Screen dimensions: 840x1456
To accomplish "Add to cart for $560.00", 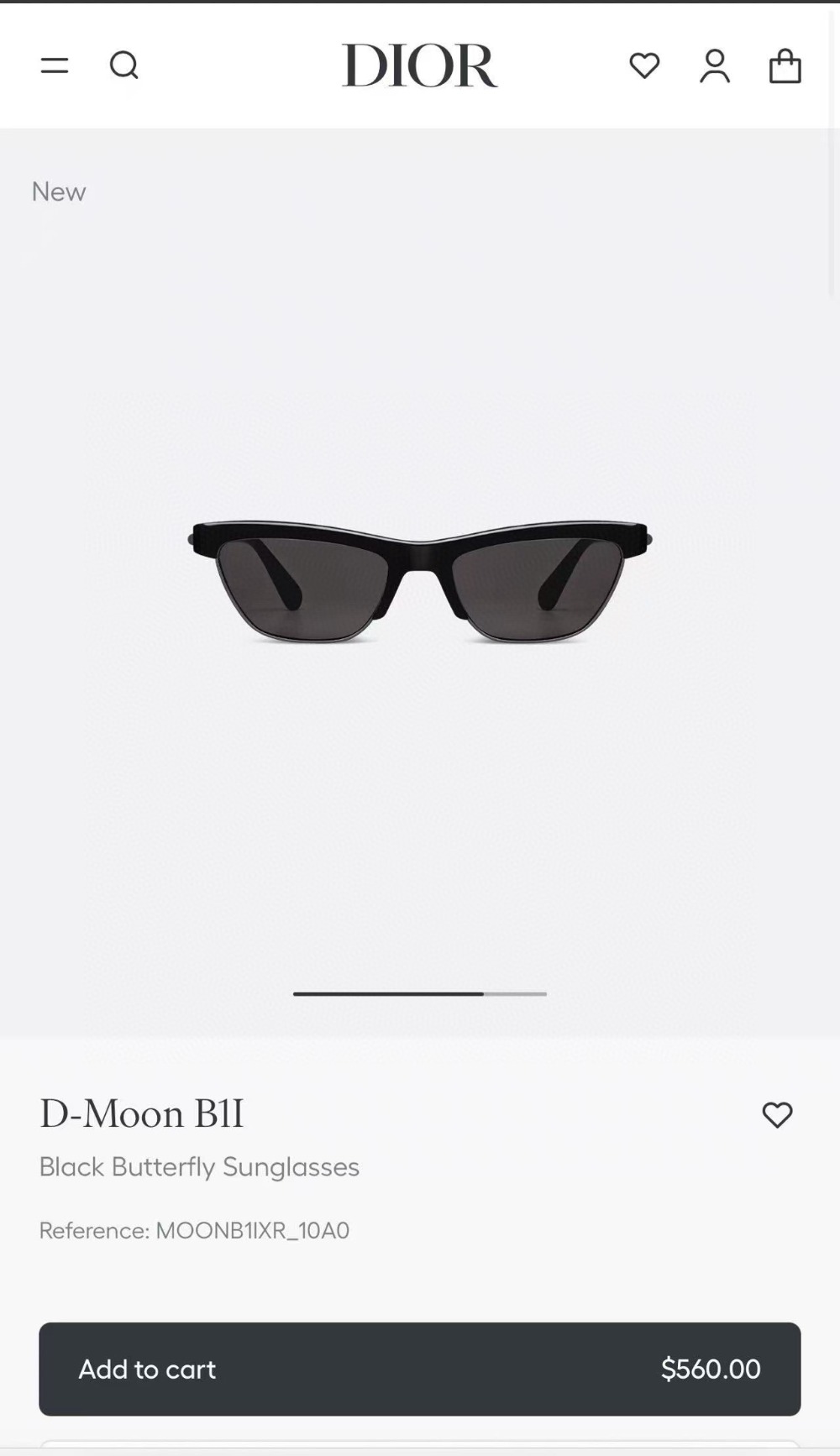I will pos(419,1369).
